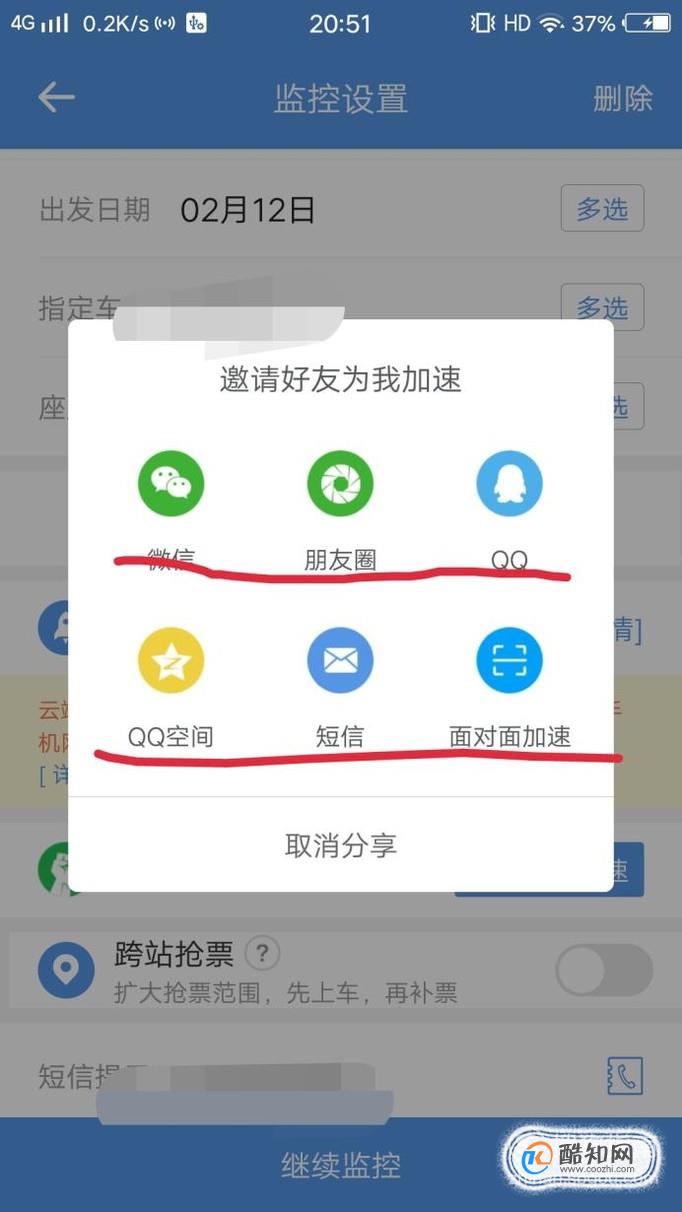Tap 多选 next to 出发日期
682x1212 pixels.
[x=601, y=209]
